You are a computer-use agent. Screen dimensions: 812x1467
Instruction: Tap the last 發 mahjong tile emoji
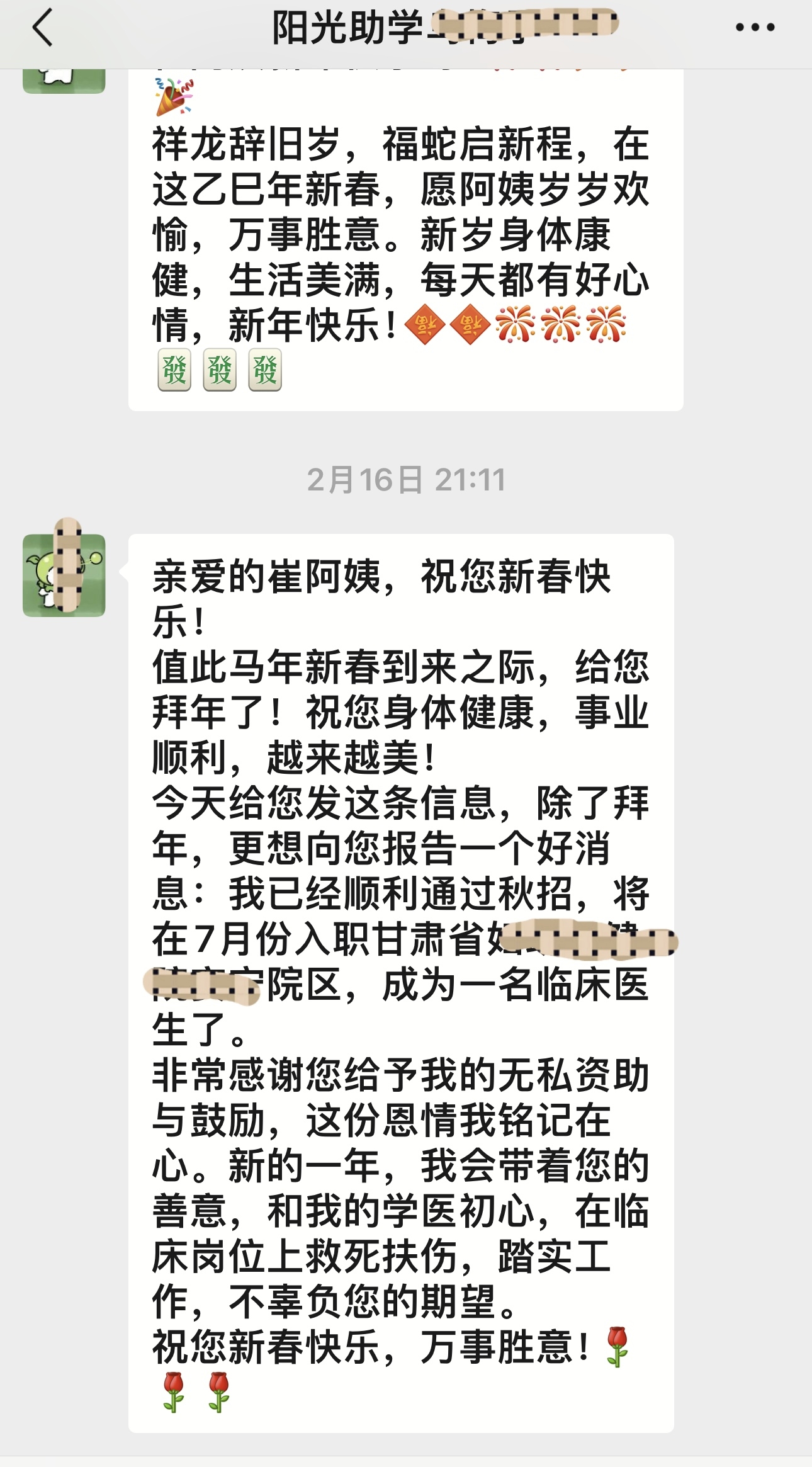tap(263, 370)
